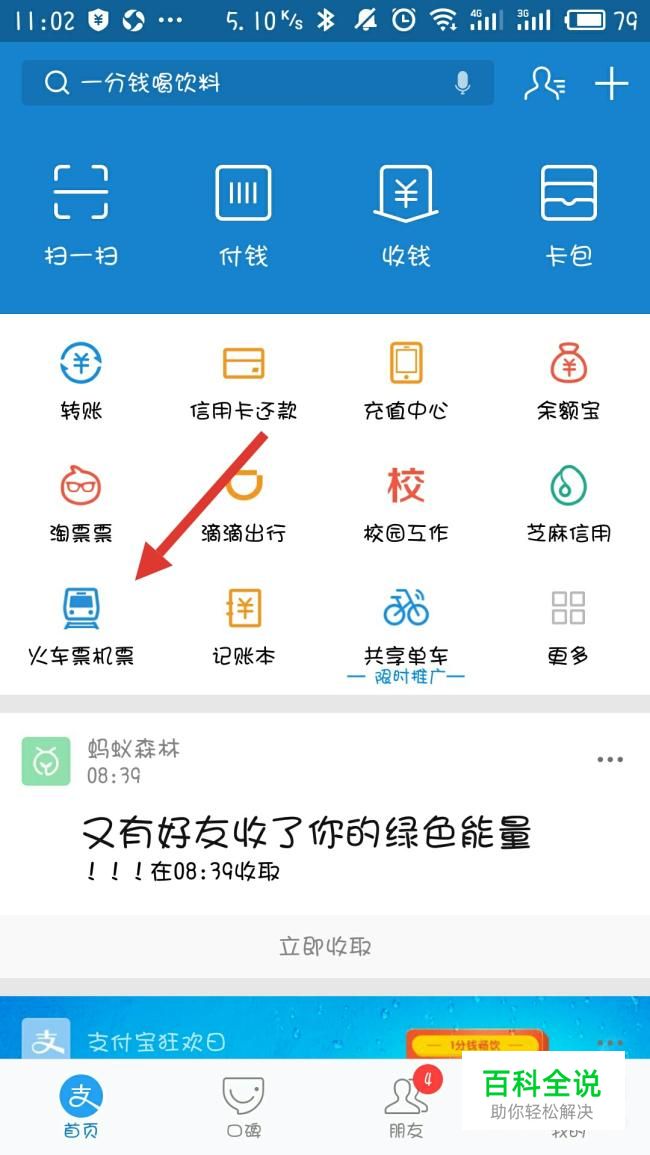The width and height of the screenshot is (650, 1155).
Task: Open 更多 for more apps
Action: point(568,627)
